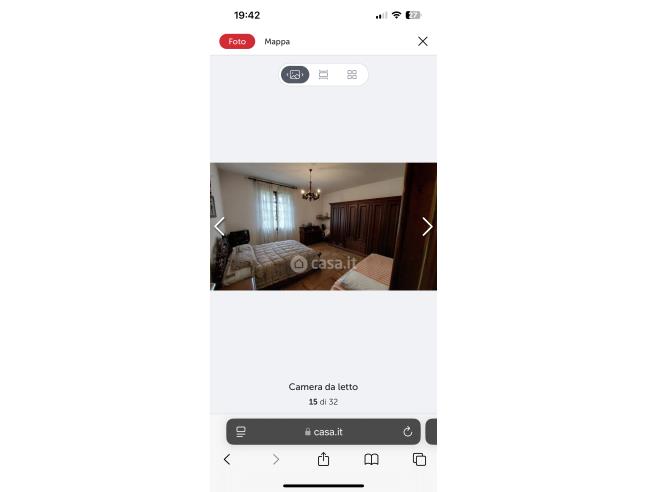
Task: Tap the casa.it address bar
Action: pos(323,432)
